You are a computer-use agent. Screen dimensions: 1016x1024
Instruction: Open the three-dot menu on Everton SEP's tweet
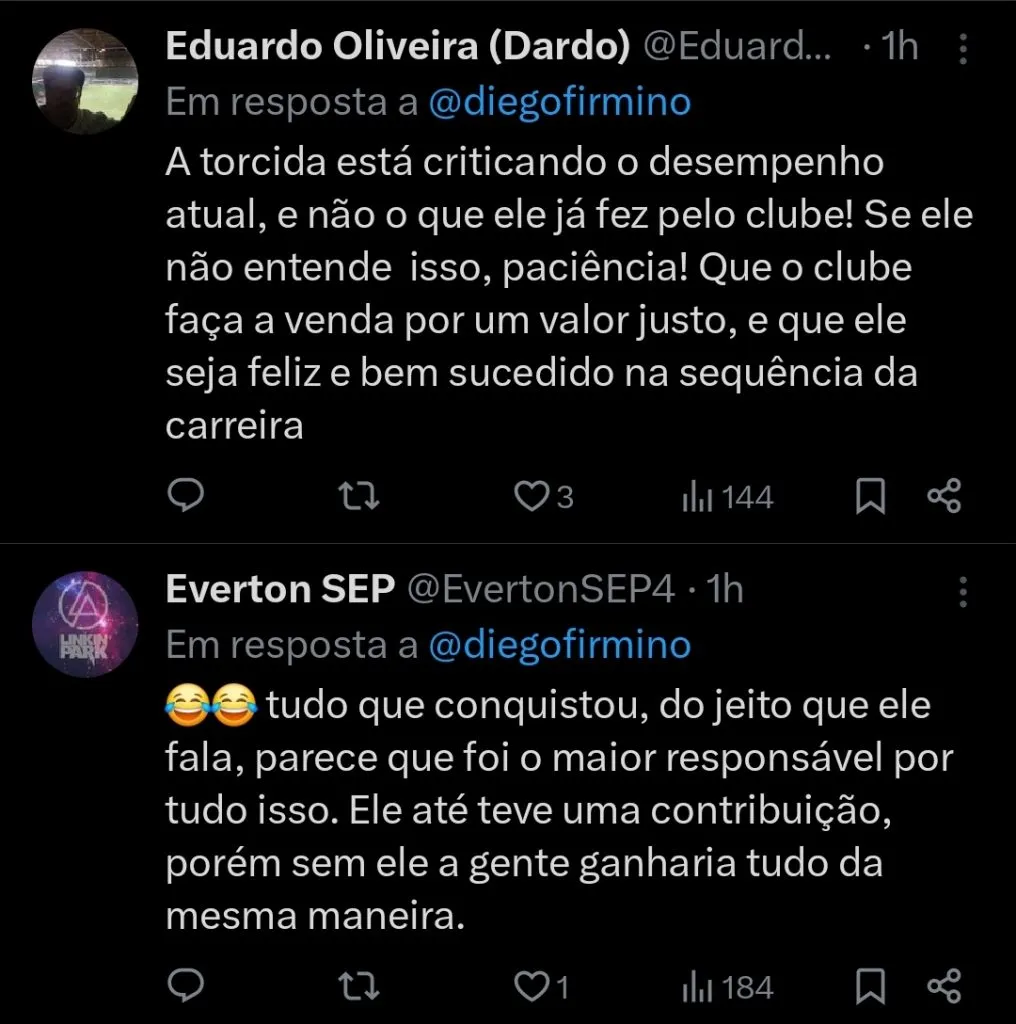tap(963, 592)
